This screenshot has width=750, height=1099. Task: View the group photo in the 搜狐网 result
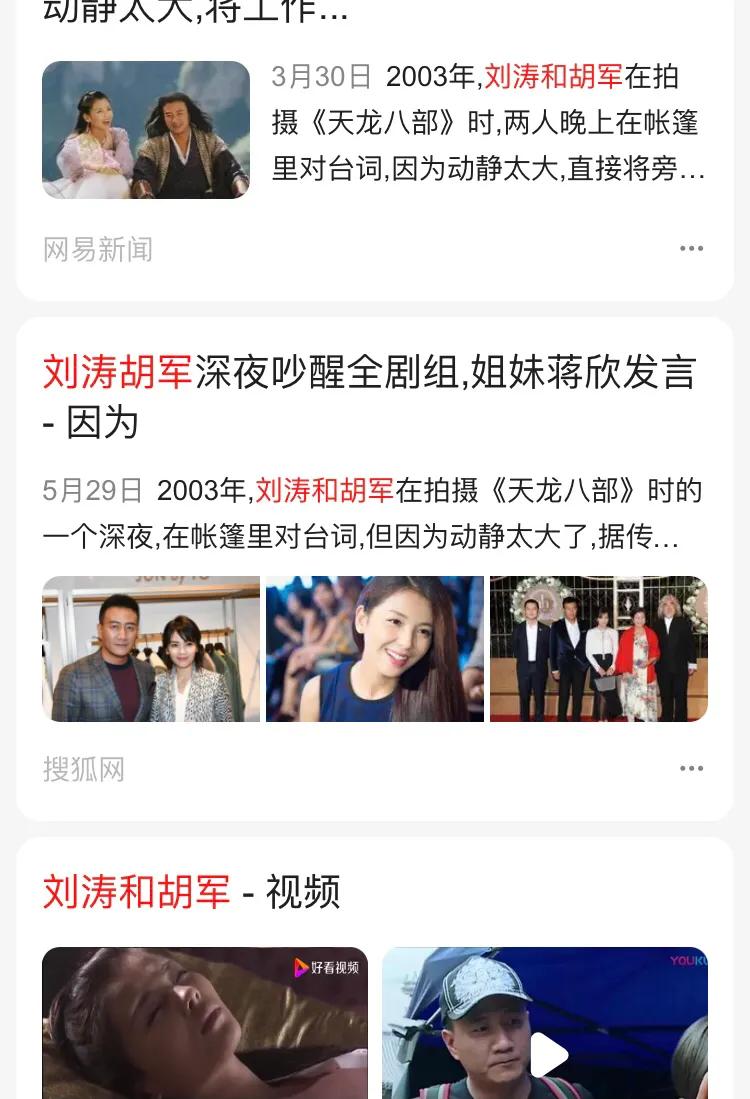[x=598, y=649]
